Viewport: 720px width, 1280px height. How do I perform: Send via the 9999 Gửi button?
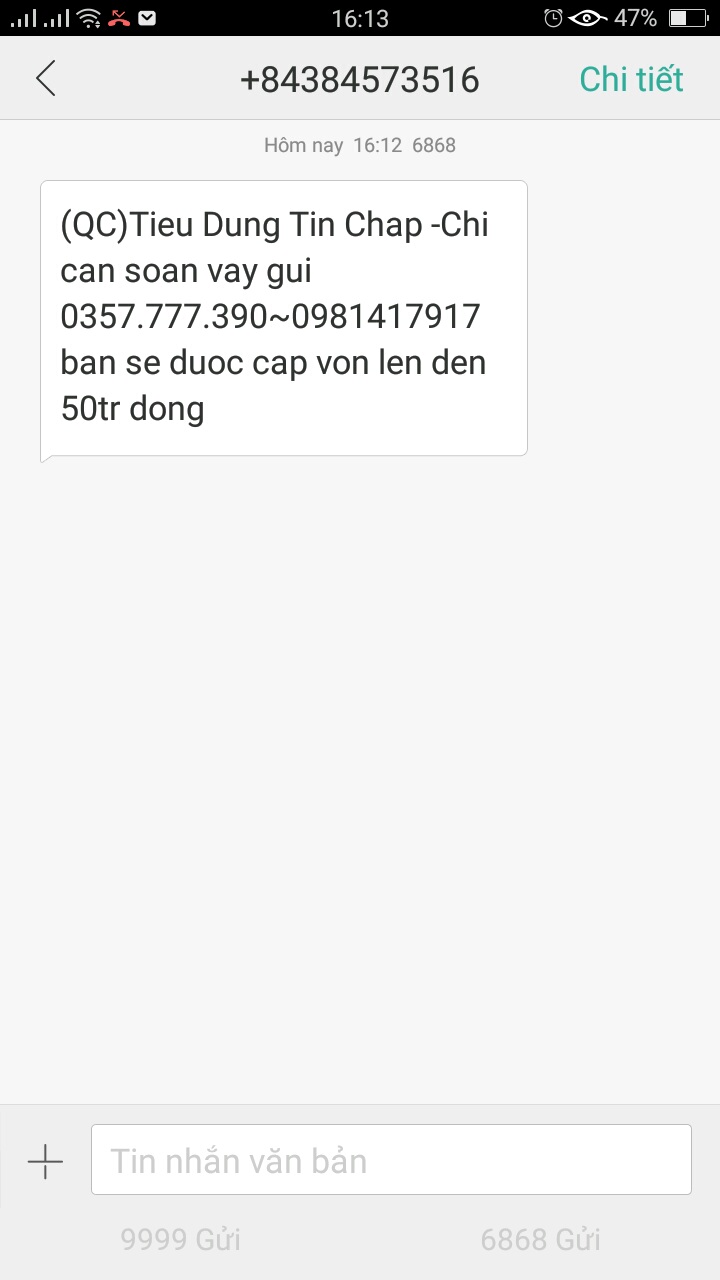point(181,1240)
